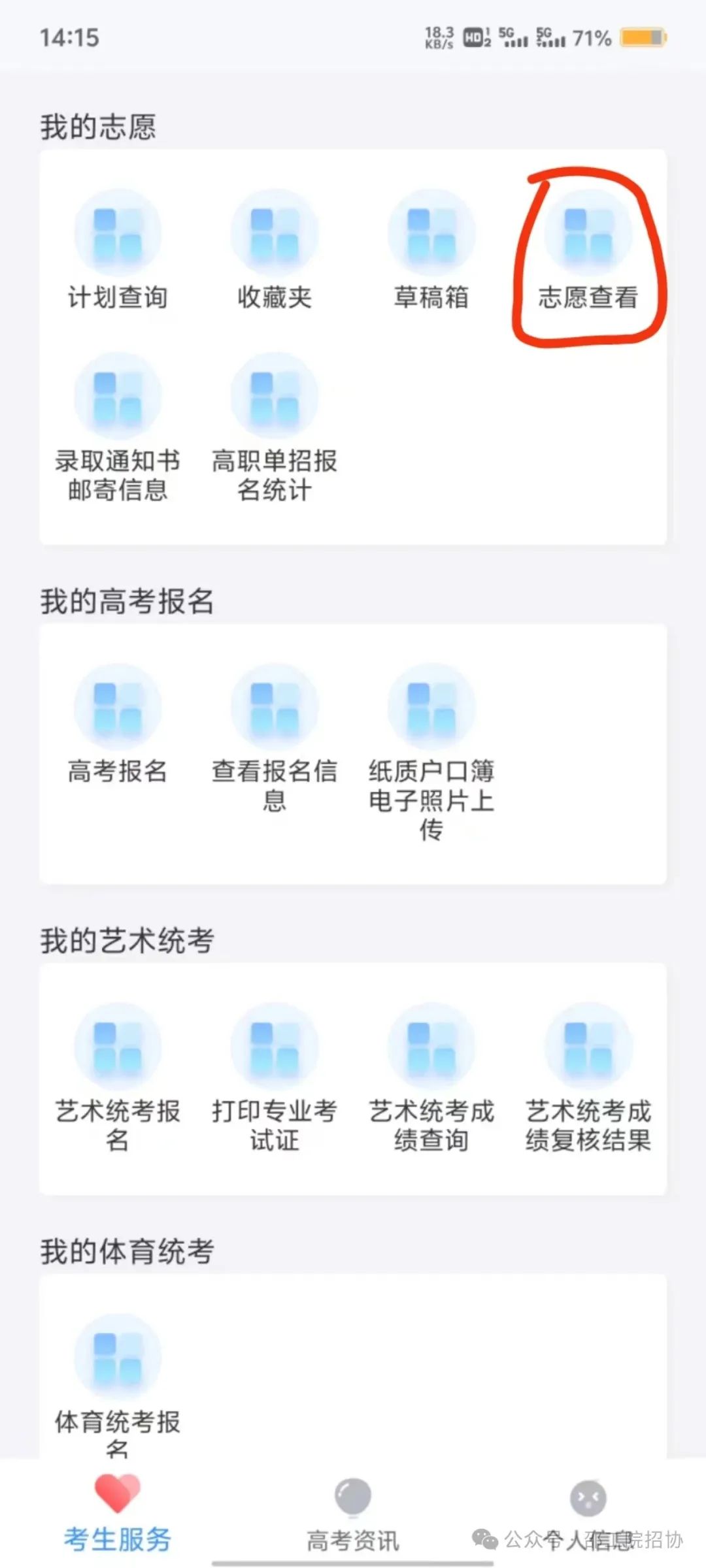The image size is (706, 1568).
Task: Switch to the 个人信息 tab
Action: [x=588, y=1514]
